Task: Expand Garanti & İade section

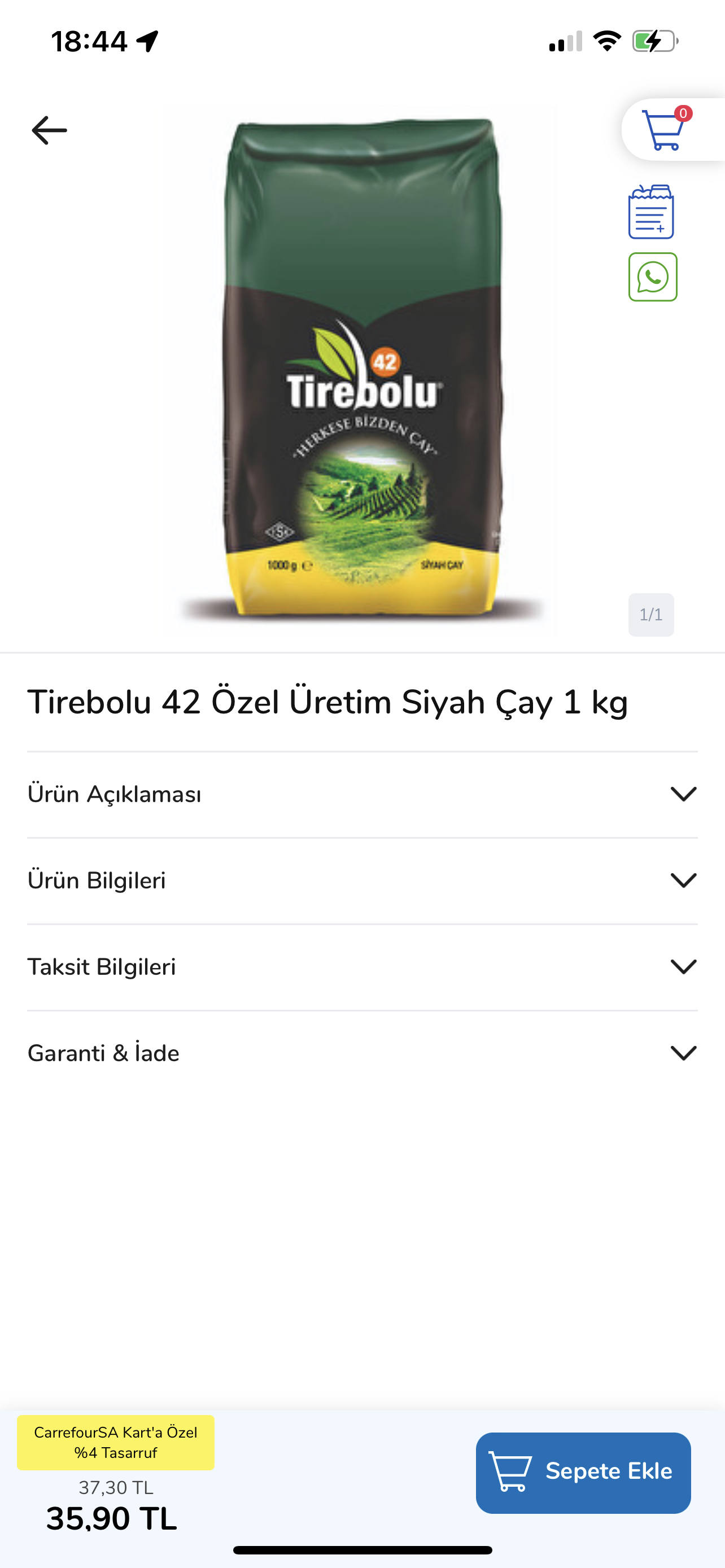Action: point(362,1054)
